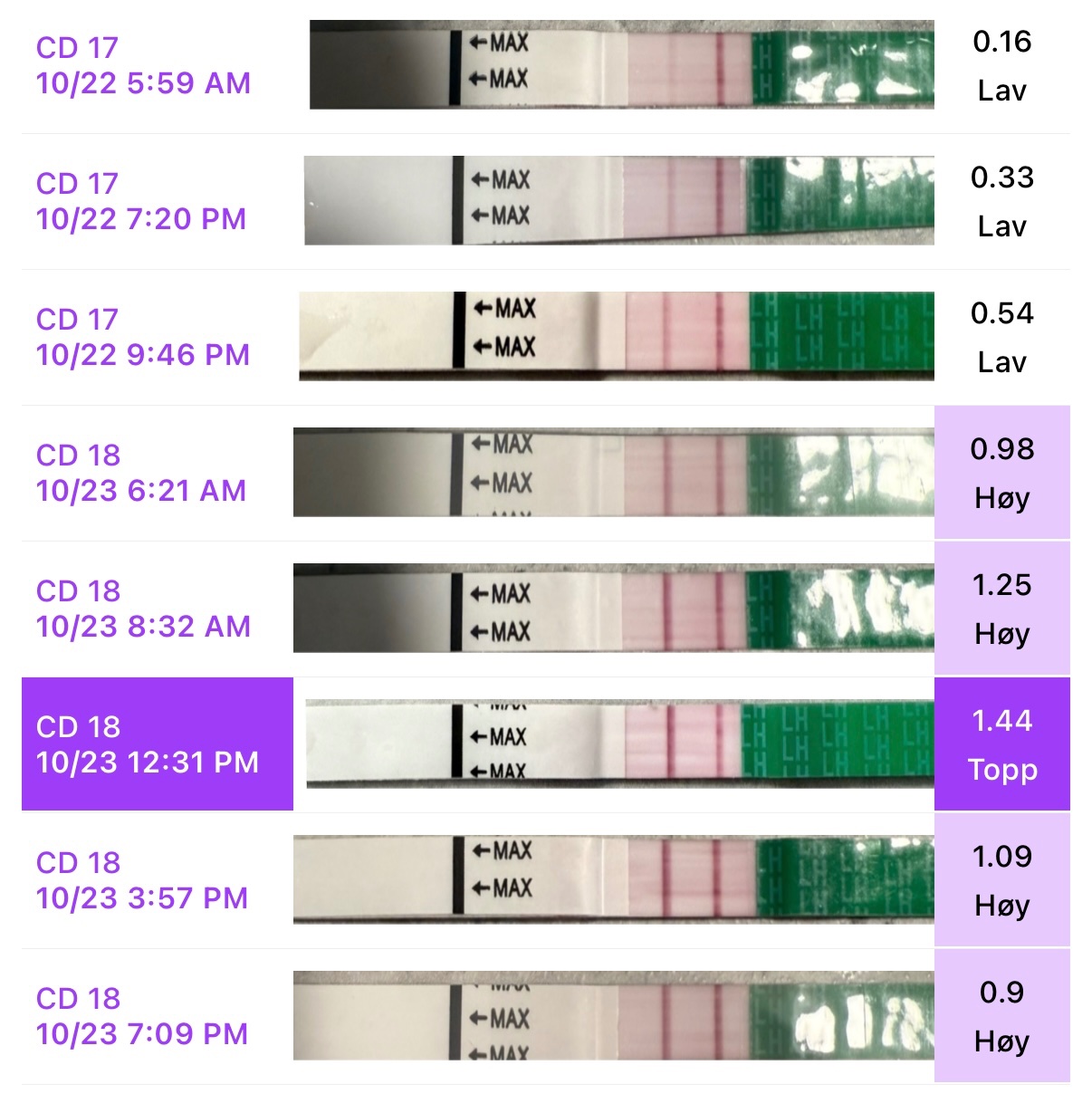The image size is (1092, 1113).
Task: Open the 10/23 7:09 PM test entry
Action: point(142,1016)
